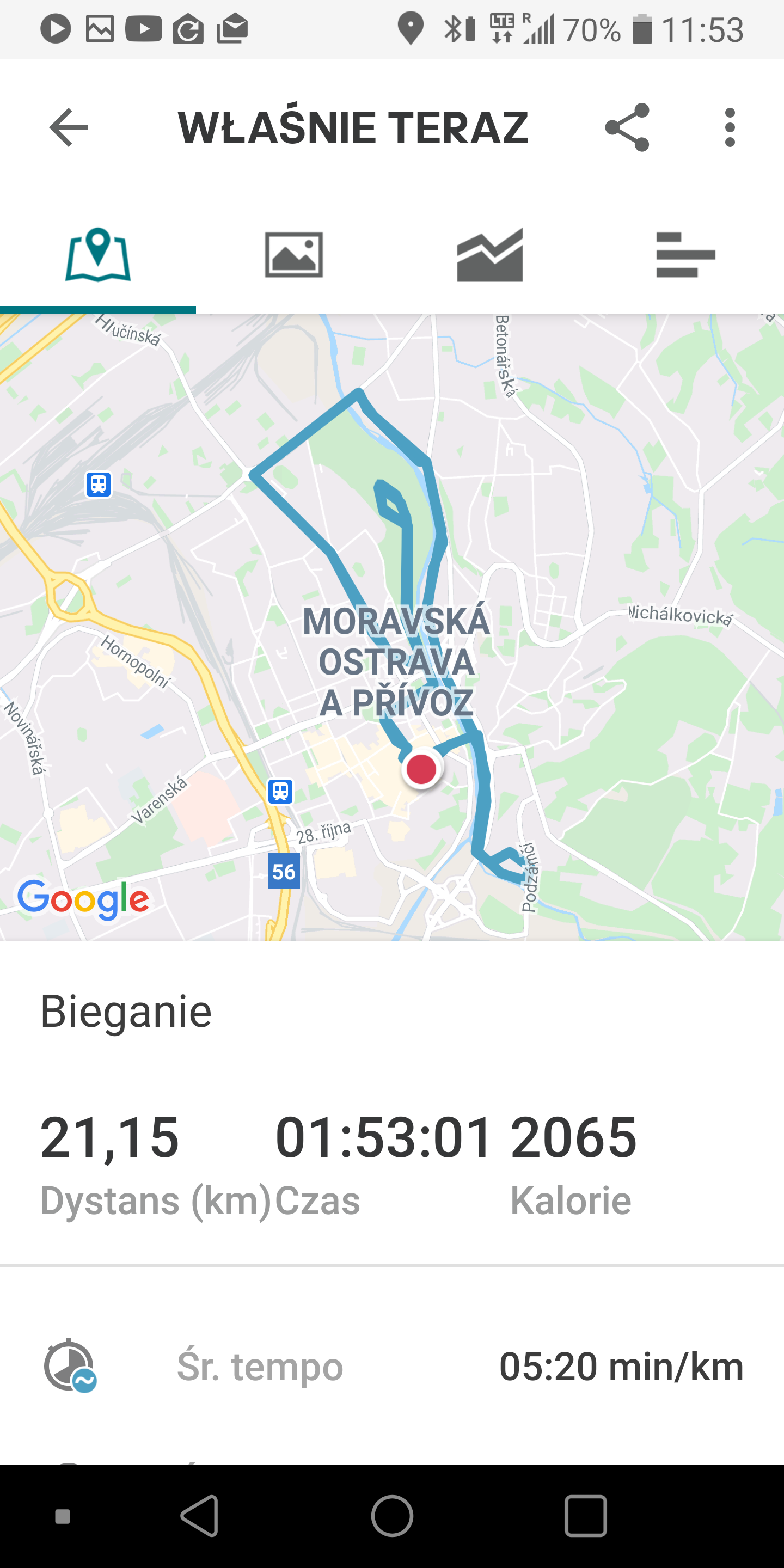
Task: Switch to the chart graph tab
Action: click(x=490, y=255)
